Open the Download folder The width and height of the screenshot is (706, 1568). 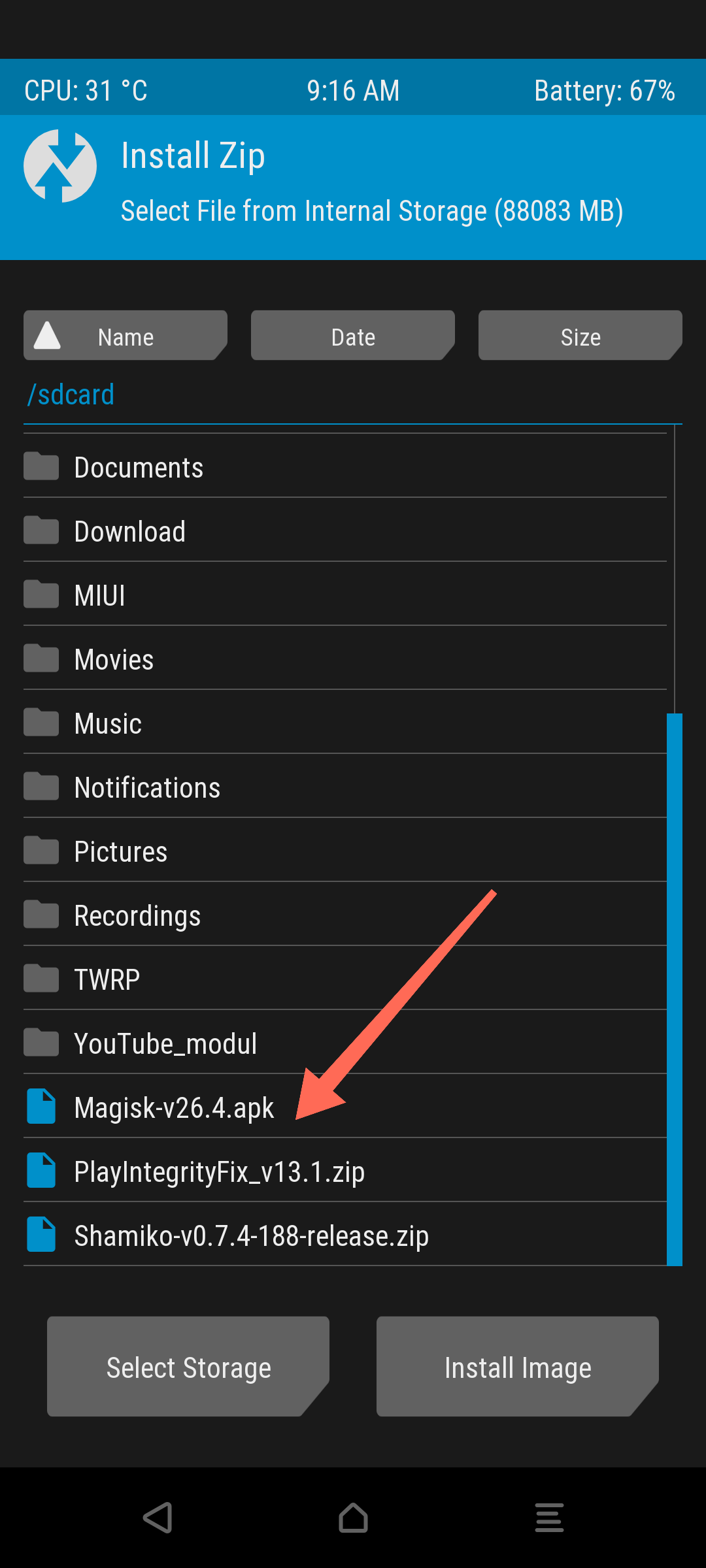130,531
